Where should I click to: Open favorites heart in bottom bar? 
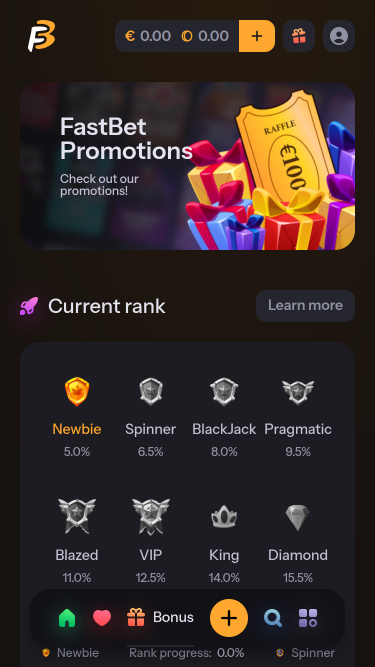(102, 618)
